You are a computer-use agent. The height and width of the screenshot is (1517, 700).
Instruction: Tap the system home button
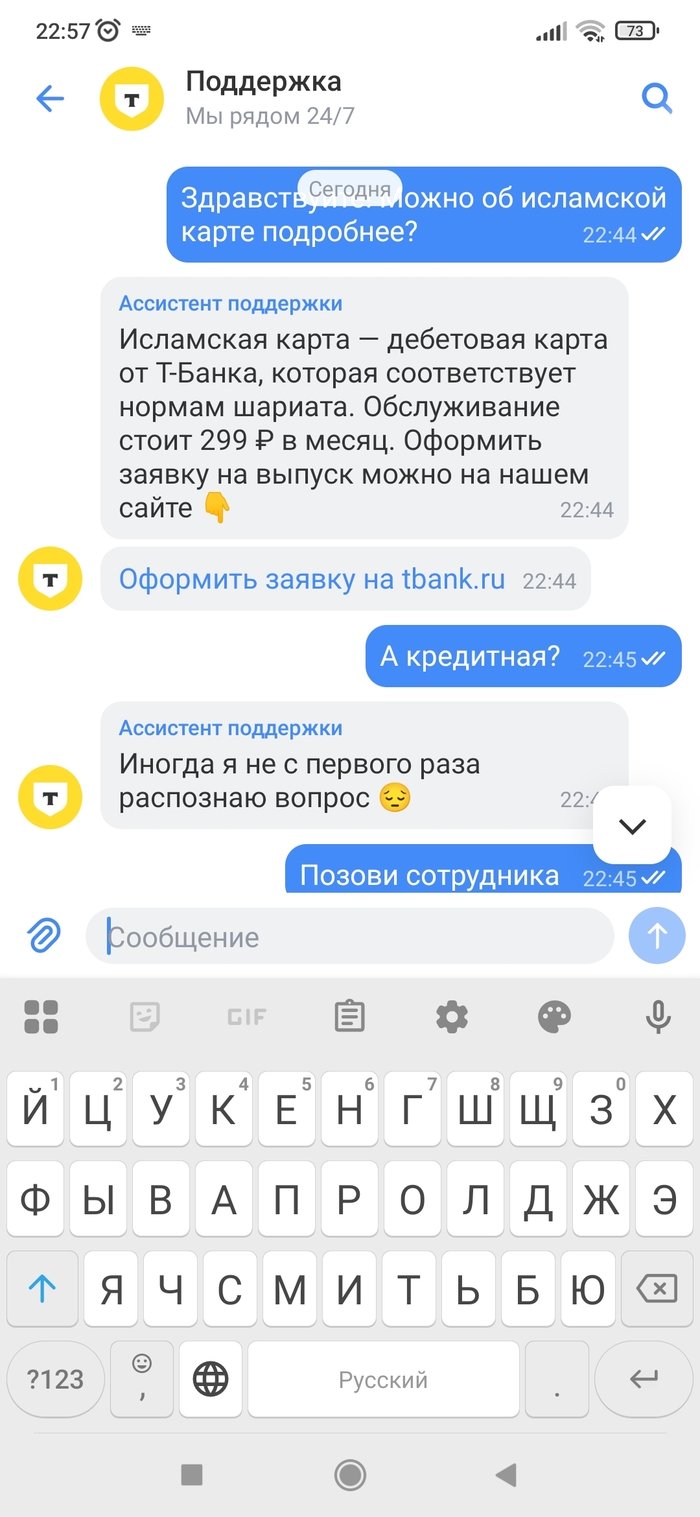coord(350,1474)
